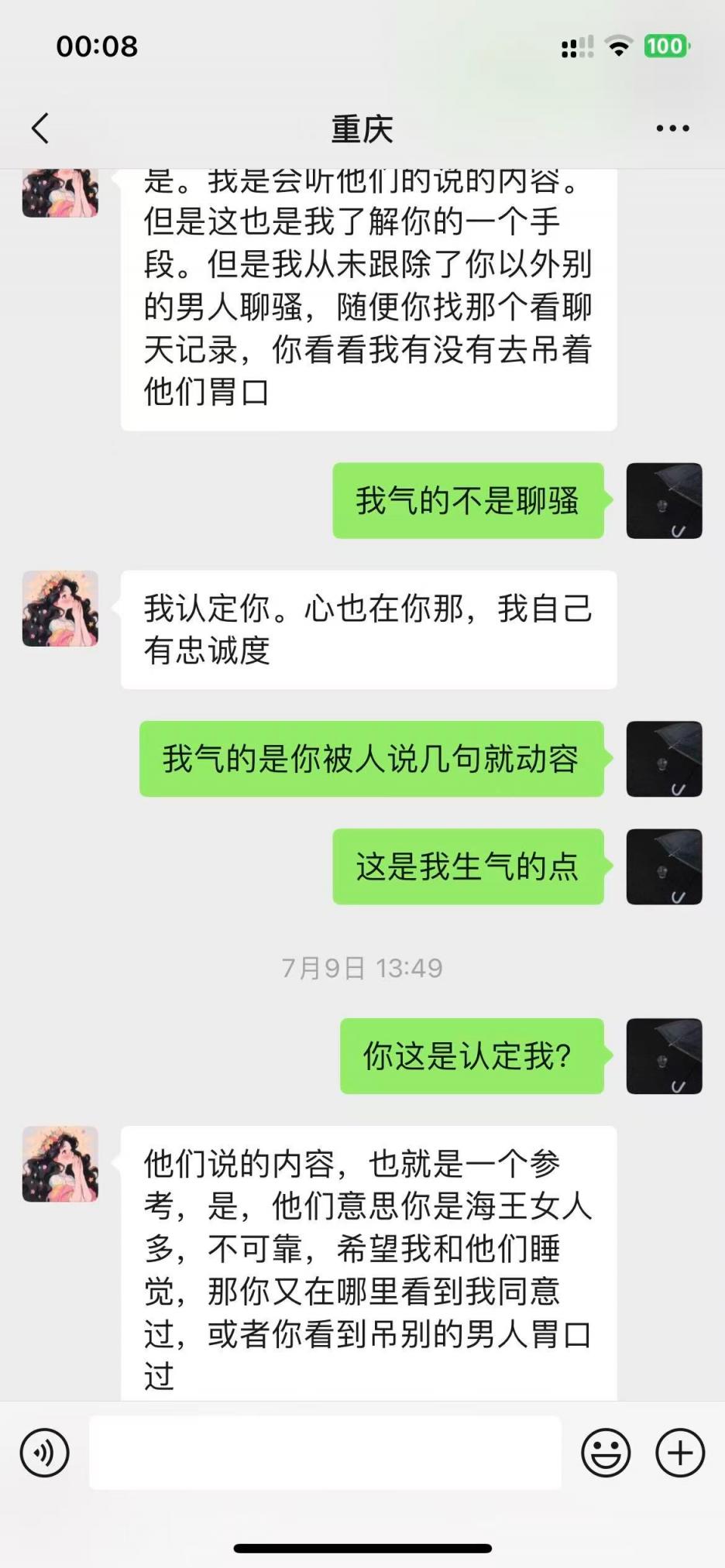Viewport: 725px width, 1568px height.
Task: Open the emoji sticker panel
Action: (606, 1453)
